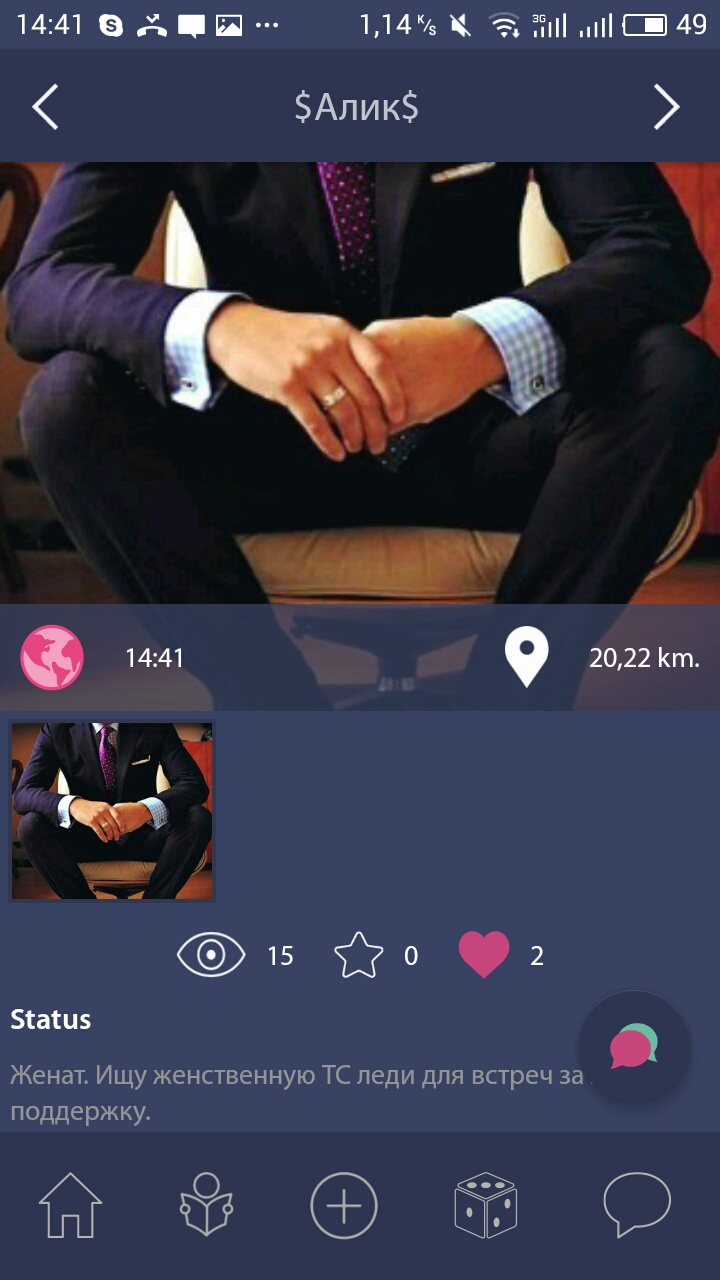Tap the plus icon to create content
Viewport: 720px width, 1280px height.
coord(342,1207)
